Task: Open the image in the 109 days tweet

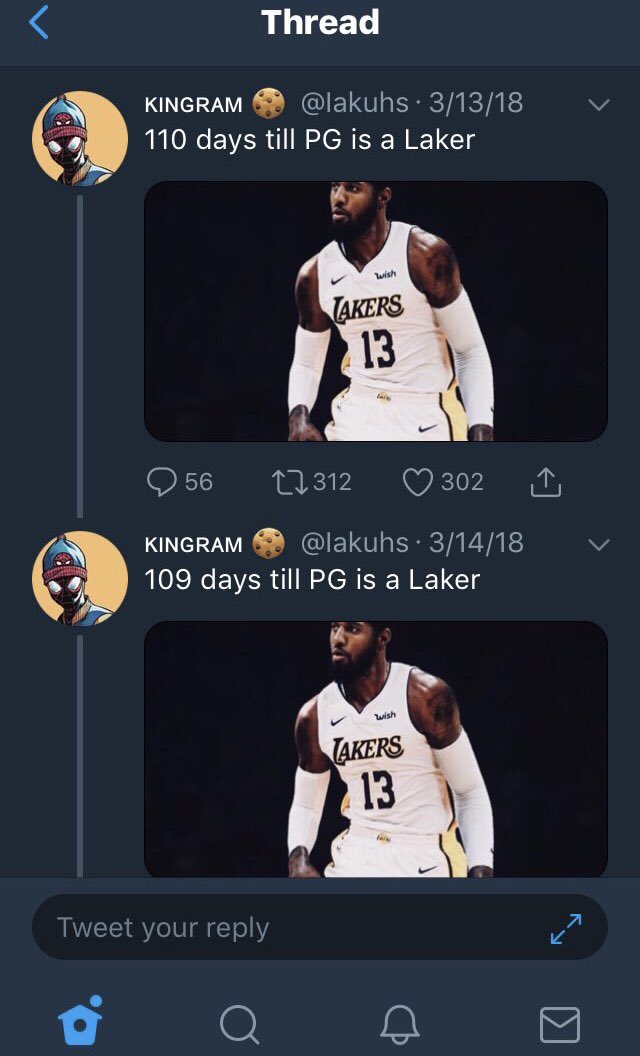Action: [x=376, y=750]
